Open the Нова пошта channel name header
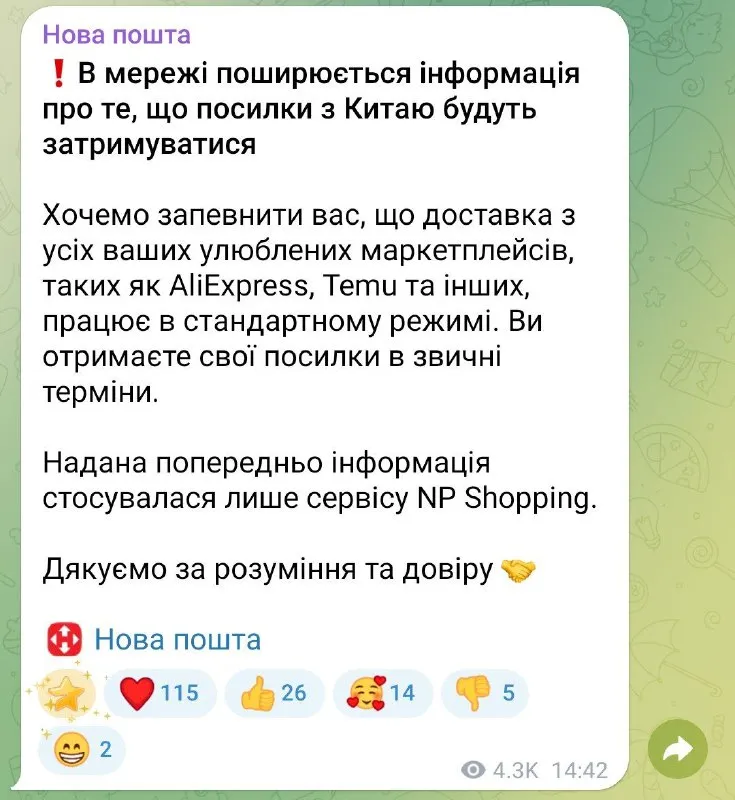Viewport: 735px width, 800px height. pyautogui.click(x=116, y=36)
